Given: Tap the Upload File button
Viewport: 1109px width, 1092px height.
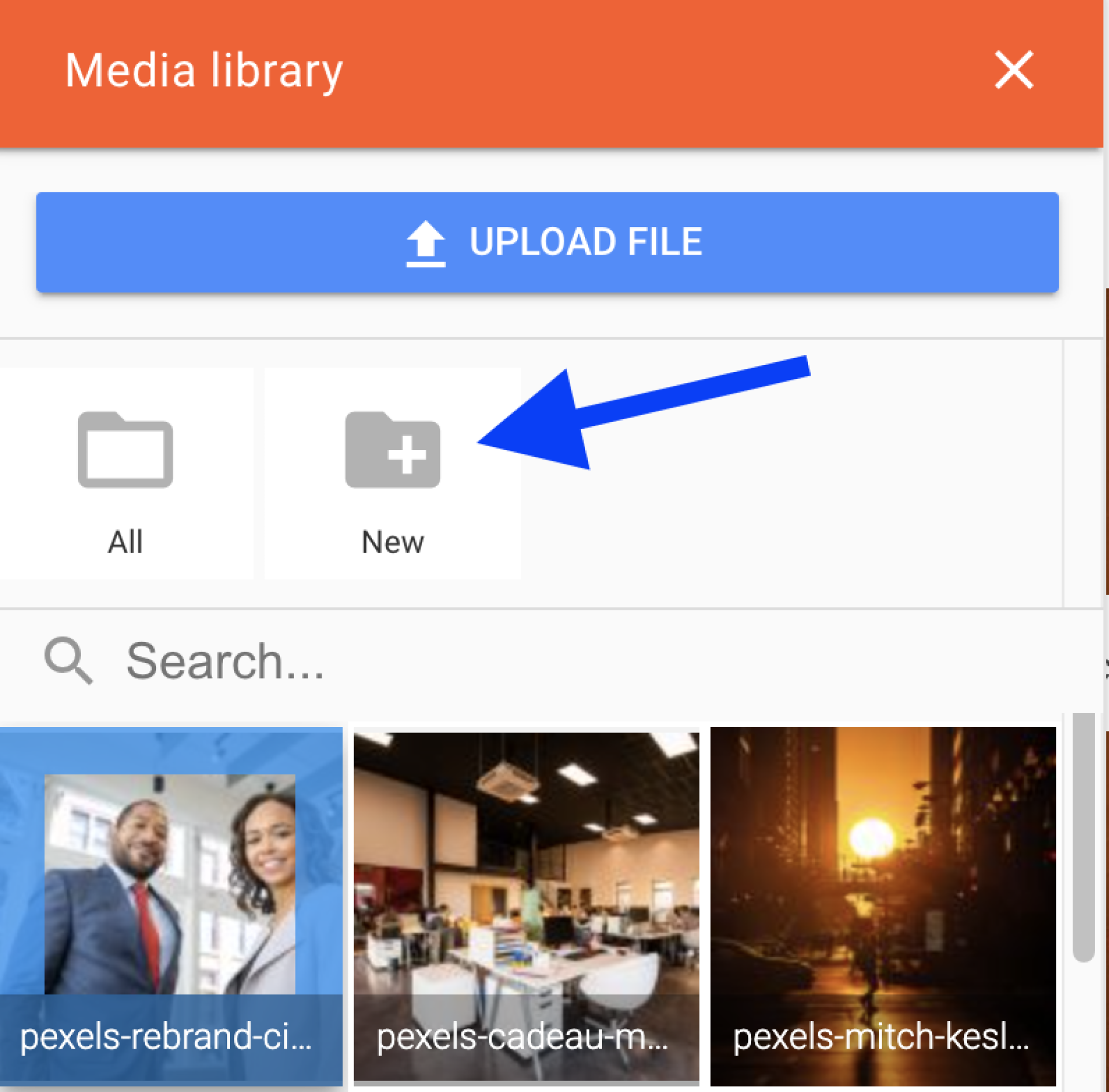Looking at the screenshot, I should point(547,242).
